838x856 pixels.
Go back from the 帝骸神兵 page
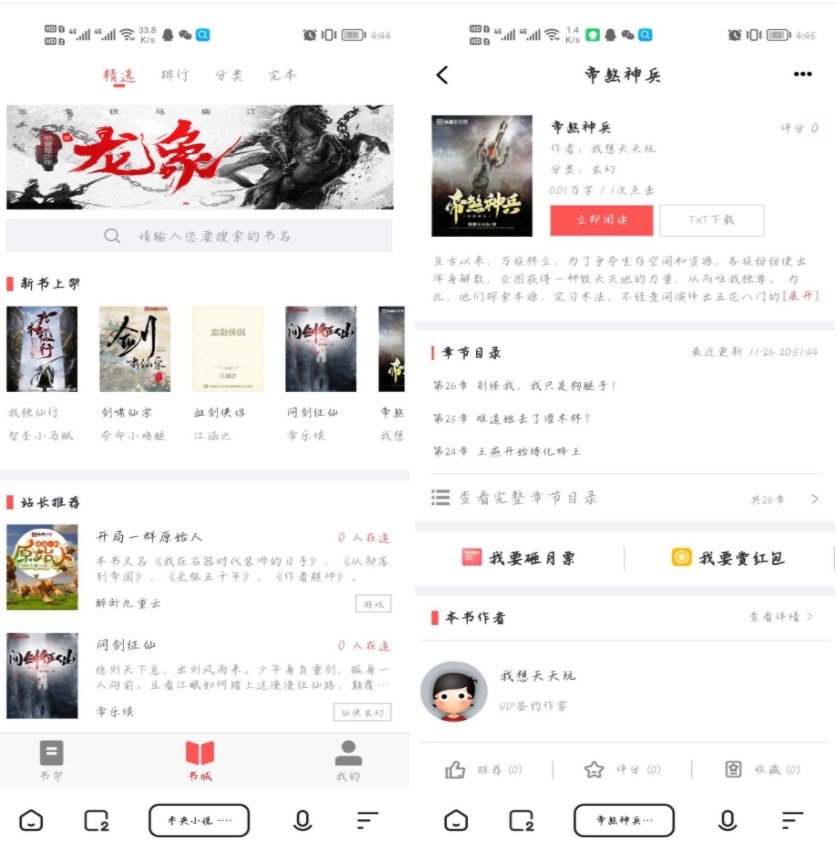[x=443, y=75]
